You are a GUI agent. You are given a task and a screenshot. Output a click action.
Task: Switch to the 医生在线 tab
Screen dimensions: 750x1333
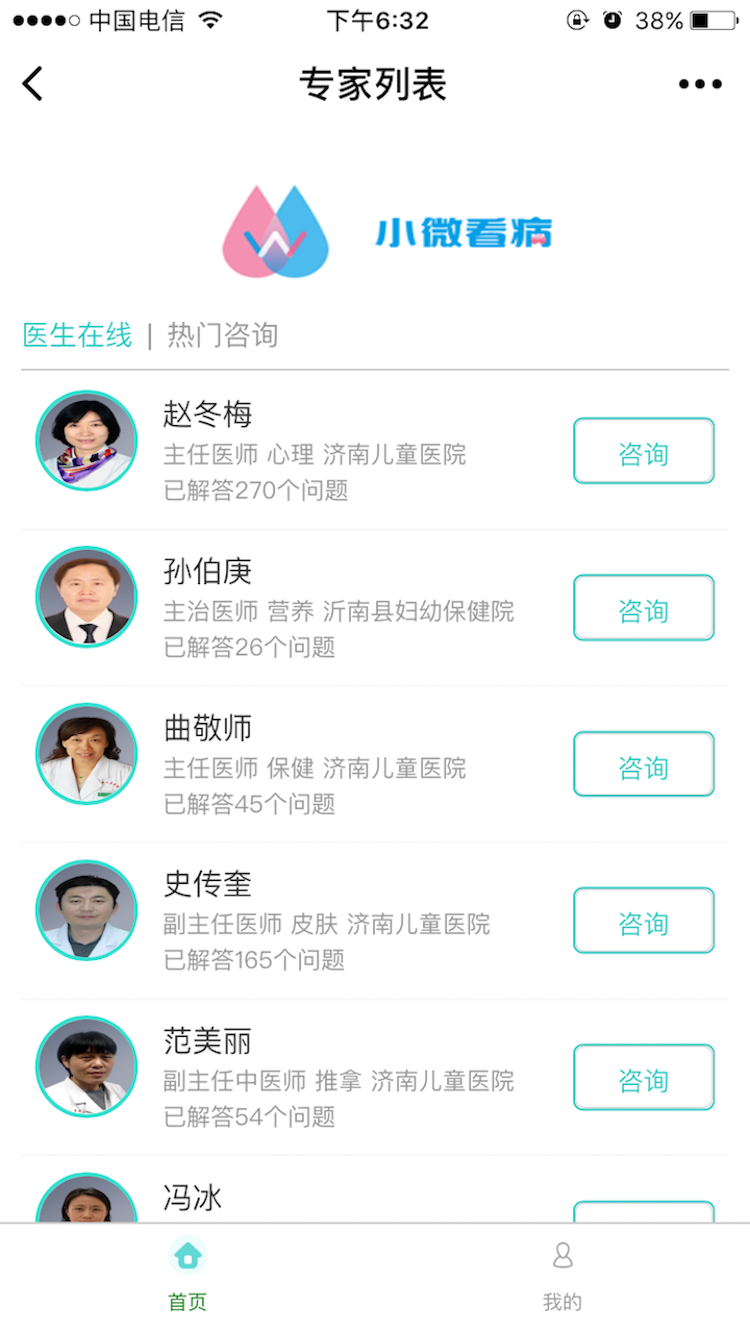[77, 335]
